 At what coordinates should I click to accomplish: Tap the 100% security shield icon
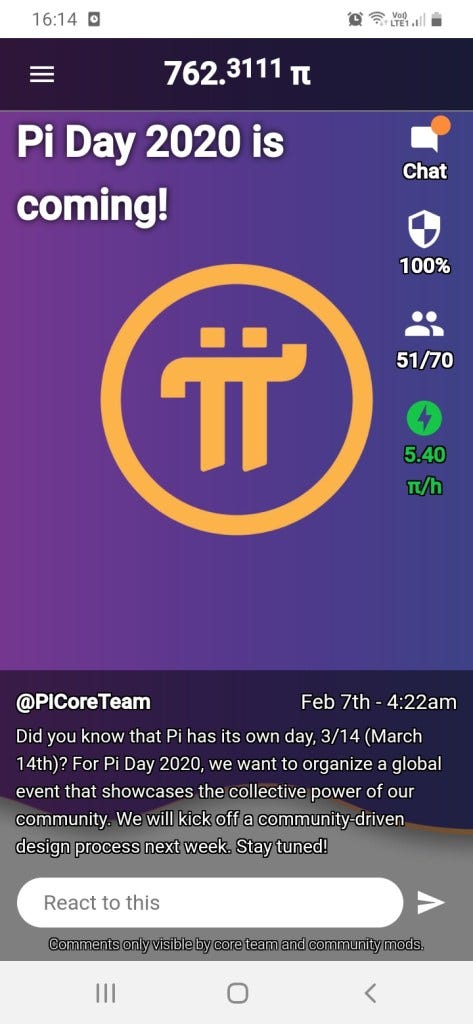click(425, 230)
